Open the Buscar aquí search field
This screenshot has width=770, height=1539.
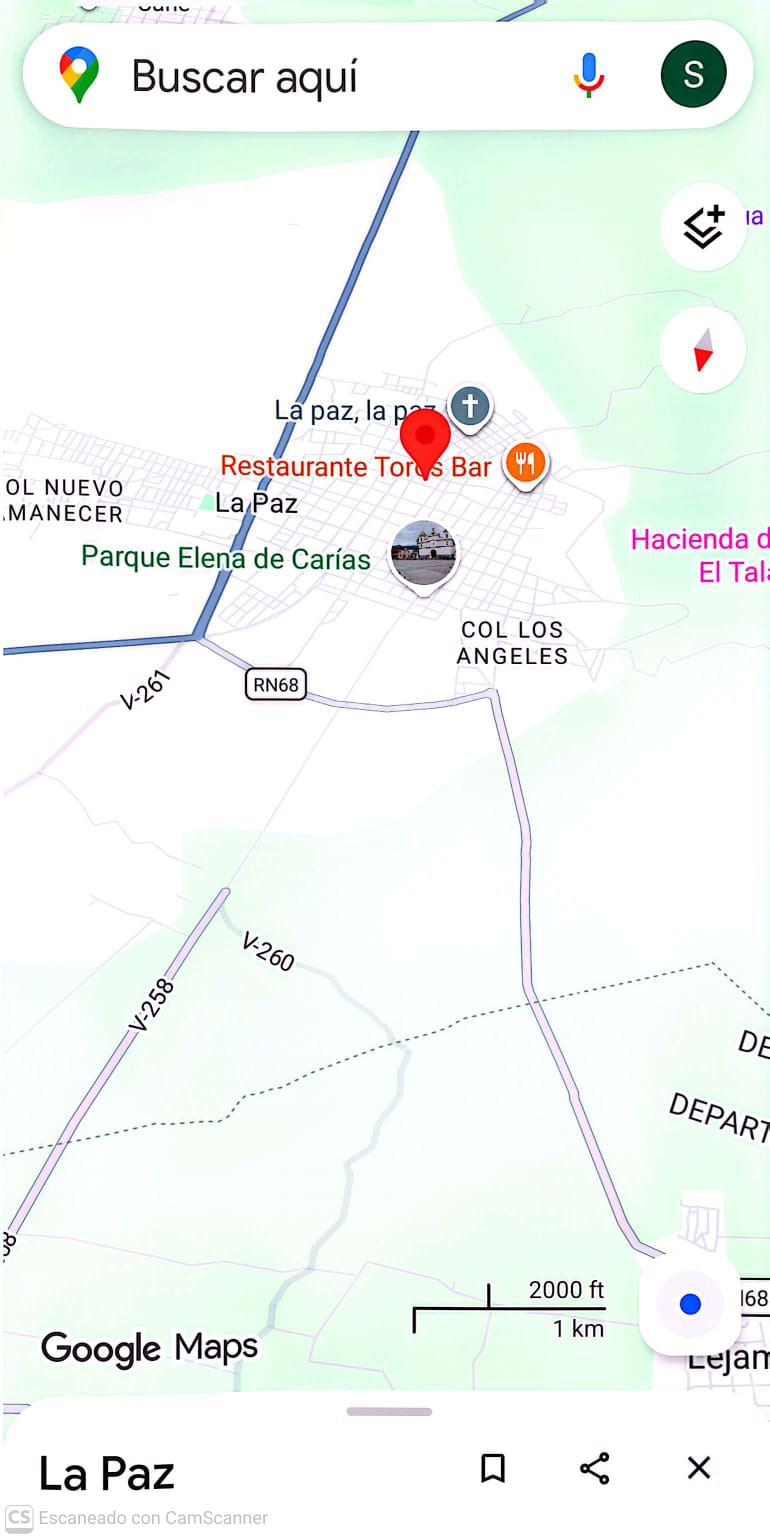pos(300,76)
